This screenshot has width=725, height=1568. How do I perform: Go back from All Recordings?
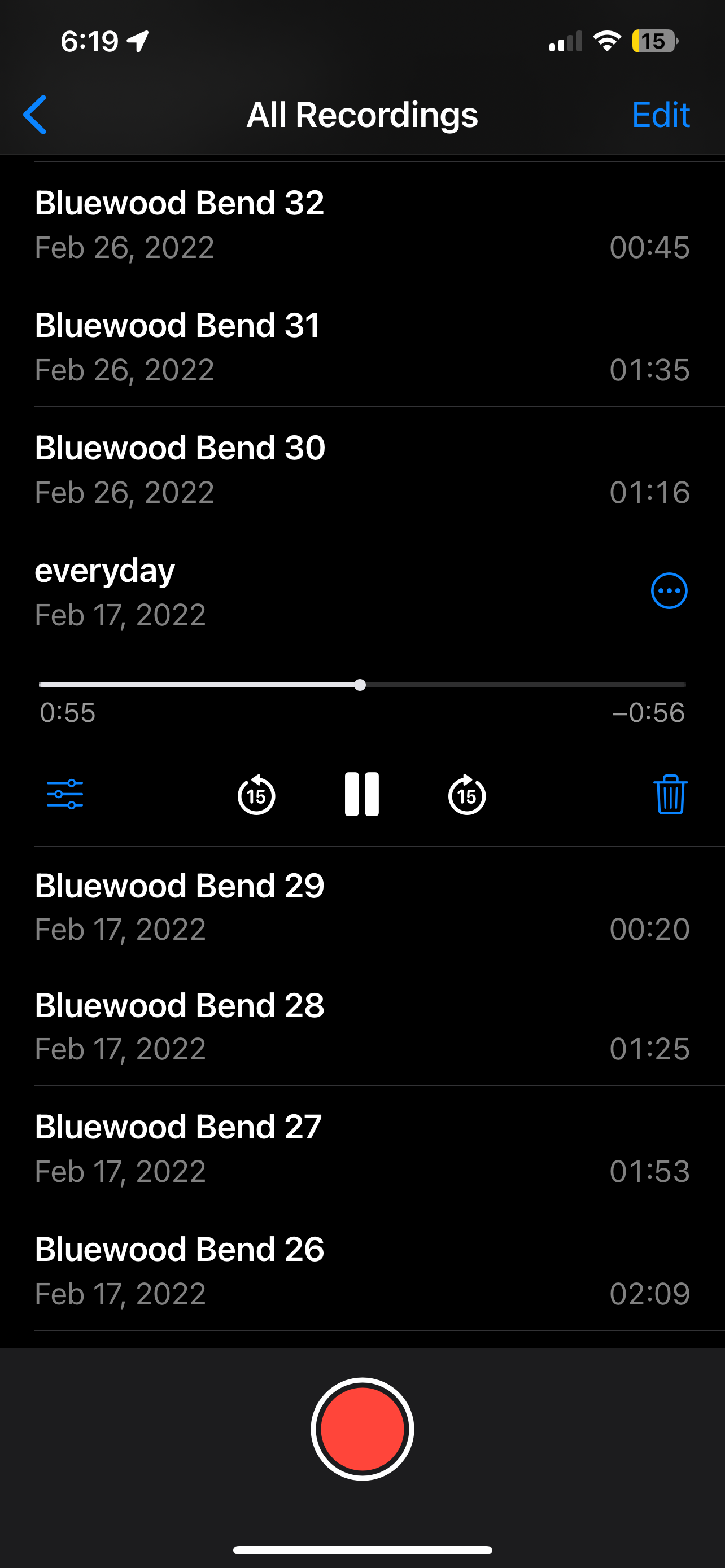tap(36, 115)
